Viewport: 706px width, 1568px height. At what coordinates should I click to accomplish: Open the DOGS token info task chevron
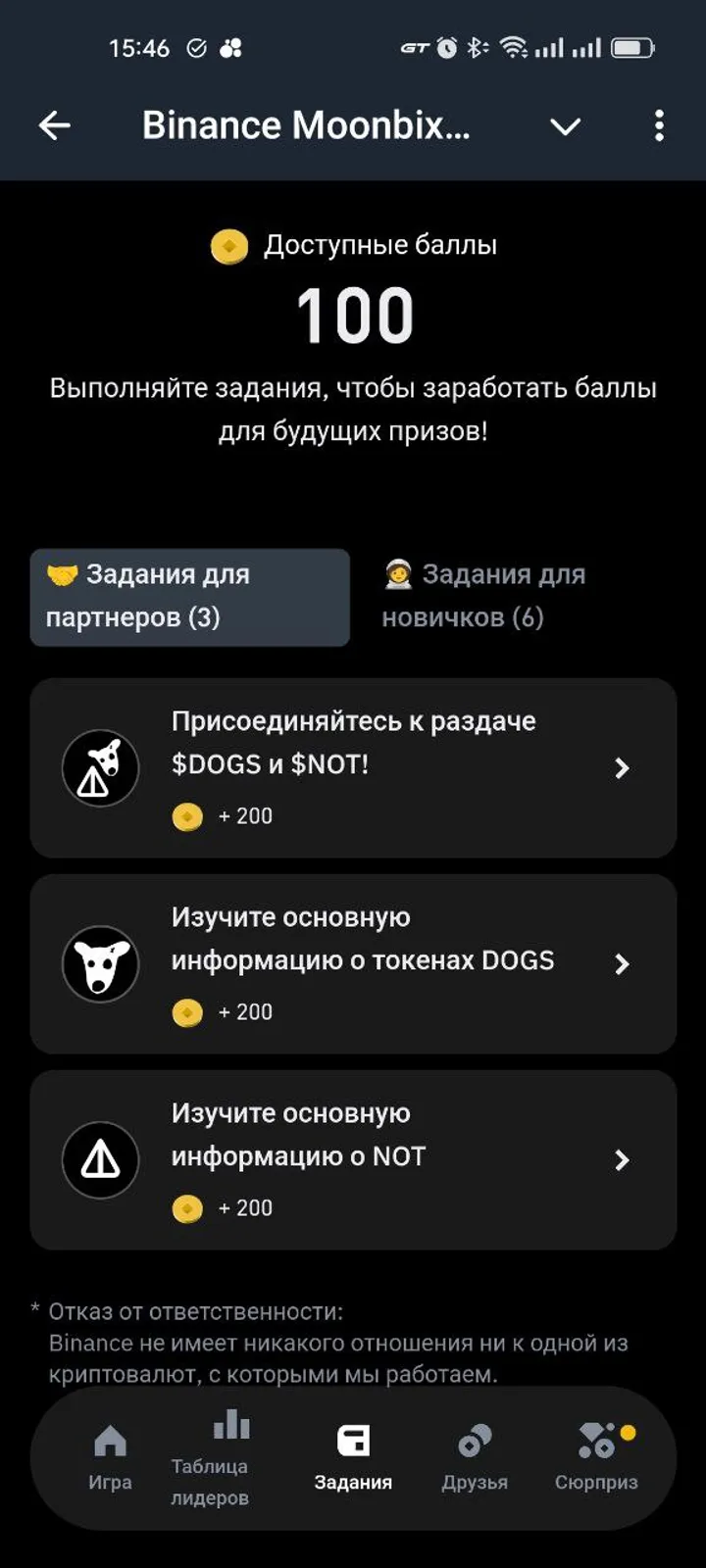(622, 964)
